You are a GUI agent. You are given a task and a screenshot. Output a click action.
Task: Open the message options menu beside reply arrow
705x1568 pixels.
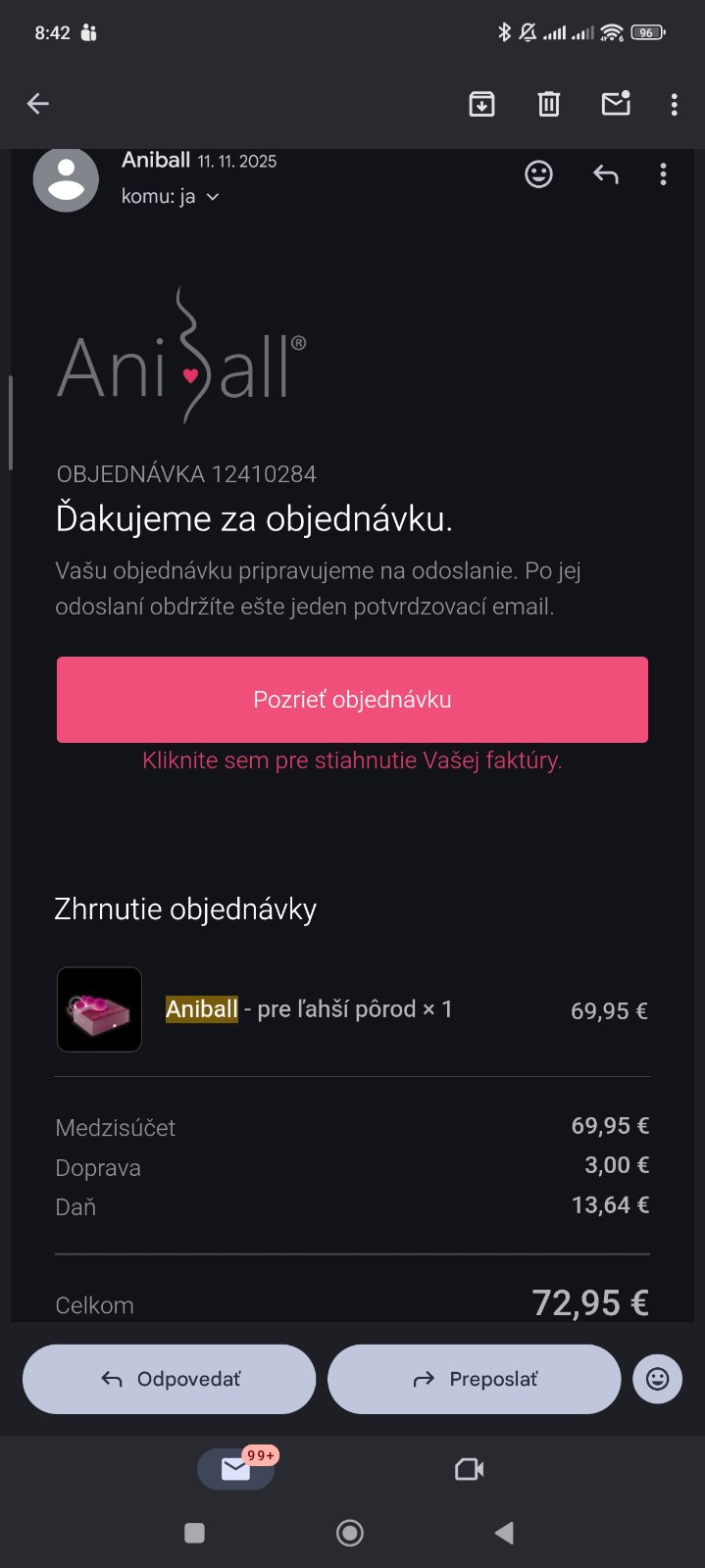coord(664,174)
